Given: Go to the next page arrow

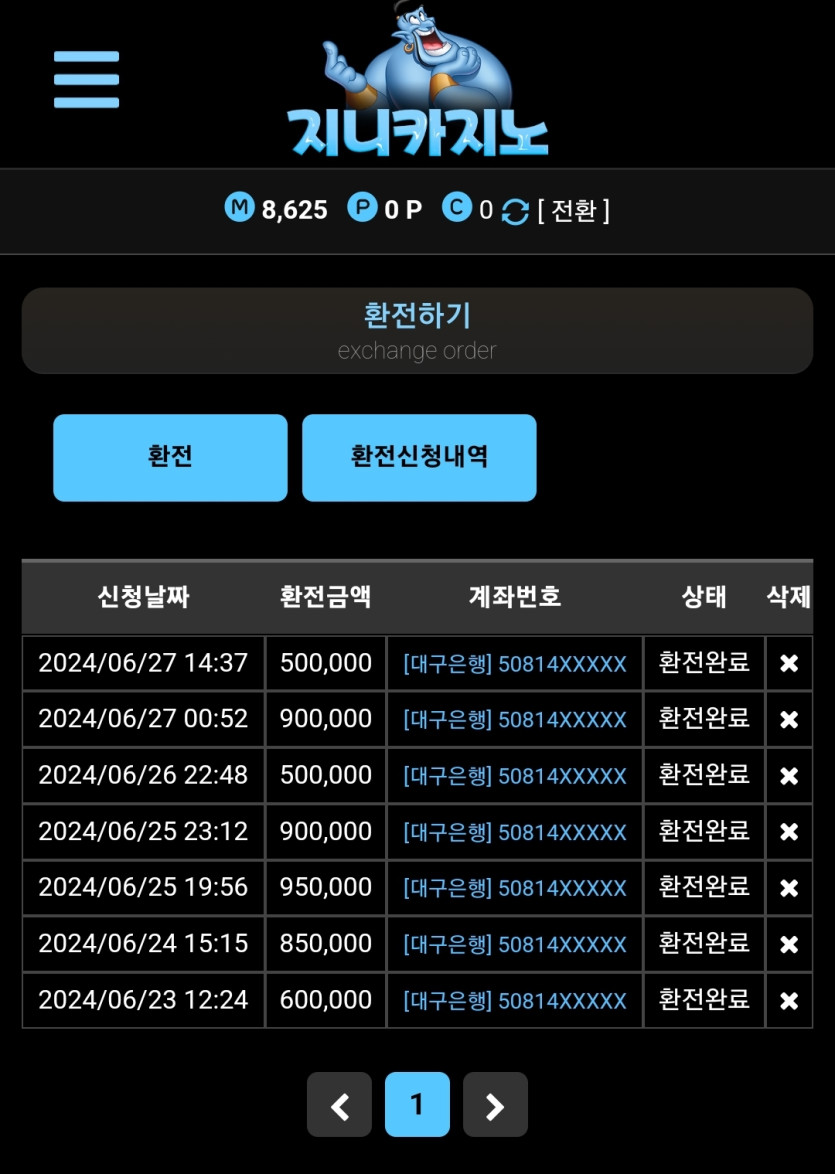Looking at the screenshot, I should [495, 1105].
